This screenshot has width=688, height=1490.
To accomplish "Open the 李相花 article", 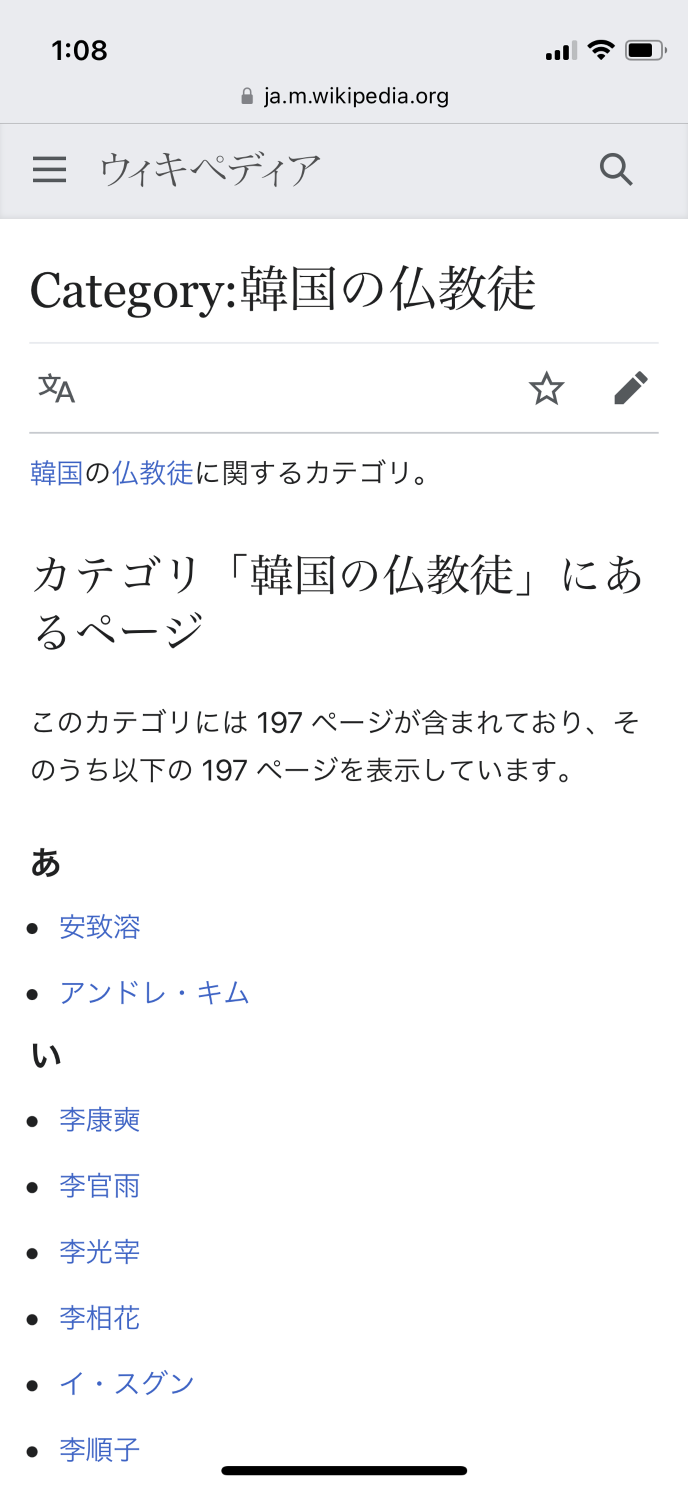I will click(100, 1318).
